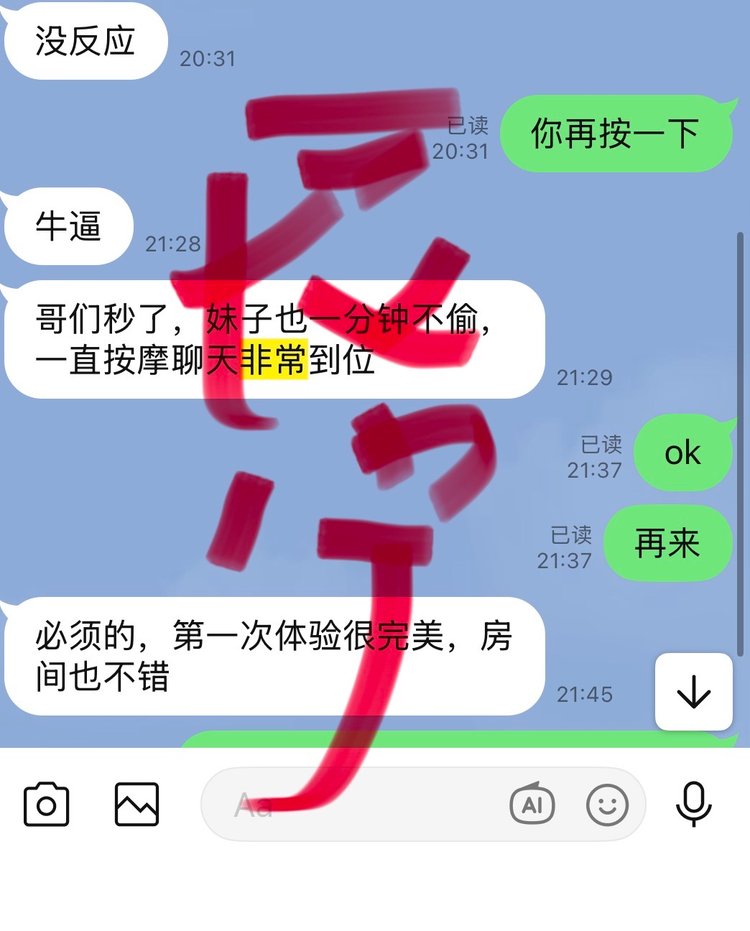Screen dimensions: 750x931
Task: Open the photo gallery picker
Action: (x=137, y=804)
